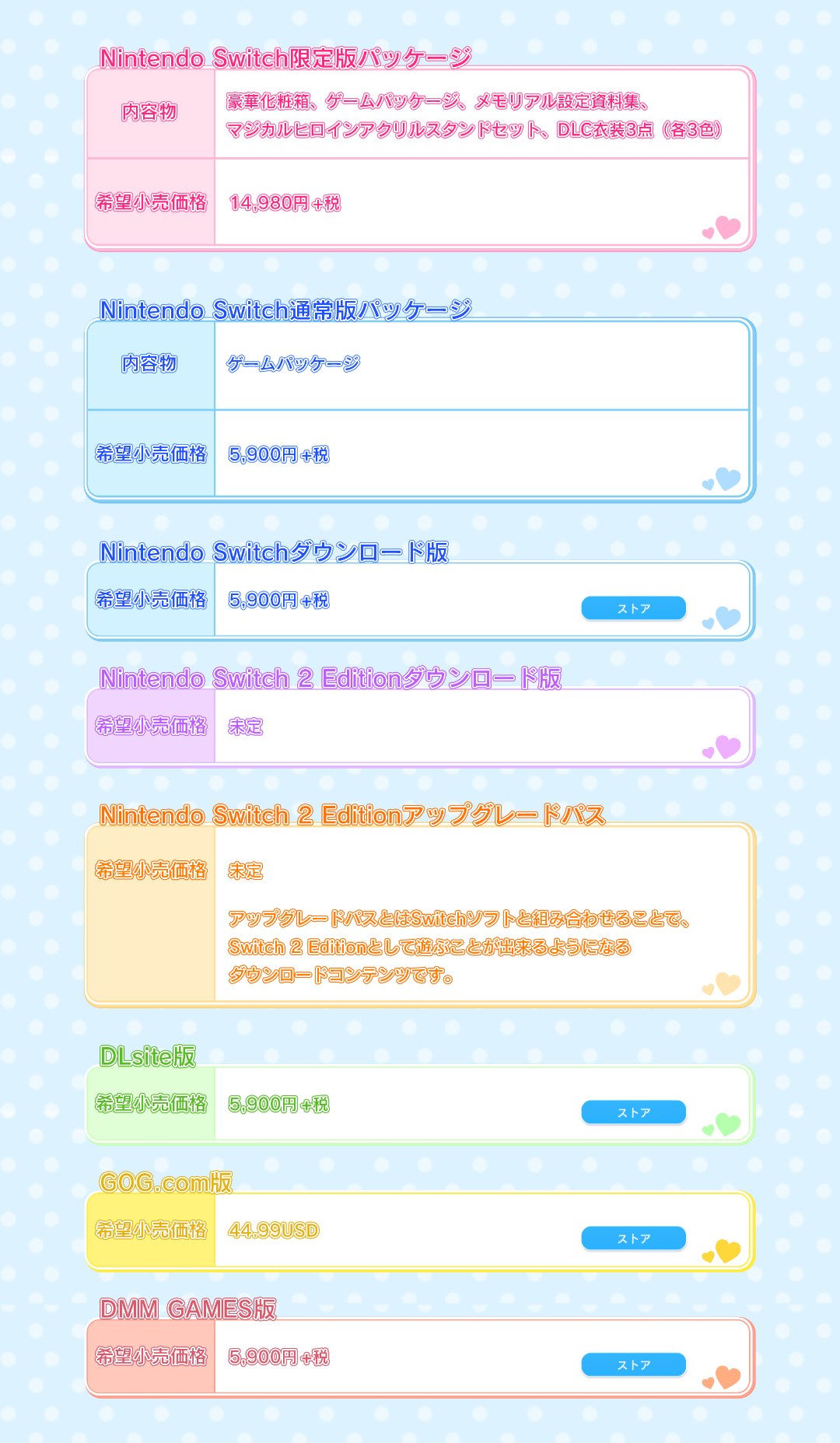Go to the GOG.com version store

click(x=633, y=1238)
